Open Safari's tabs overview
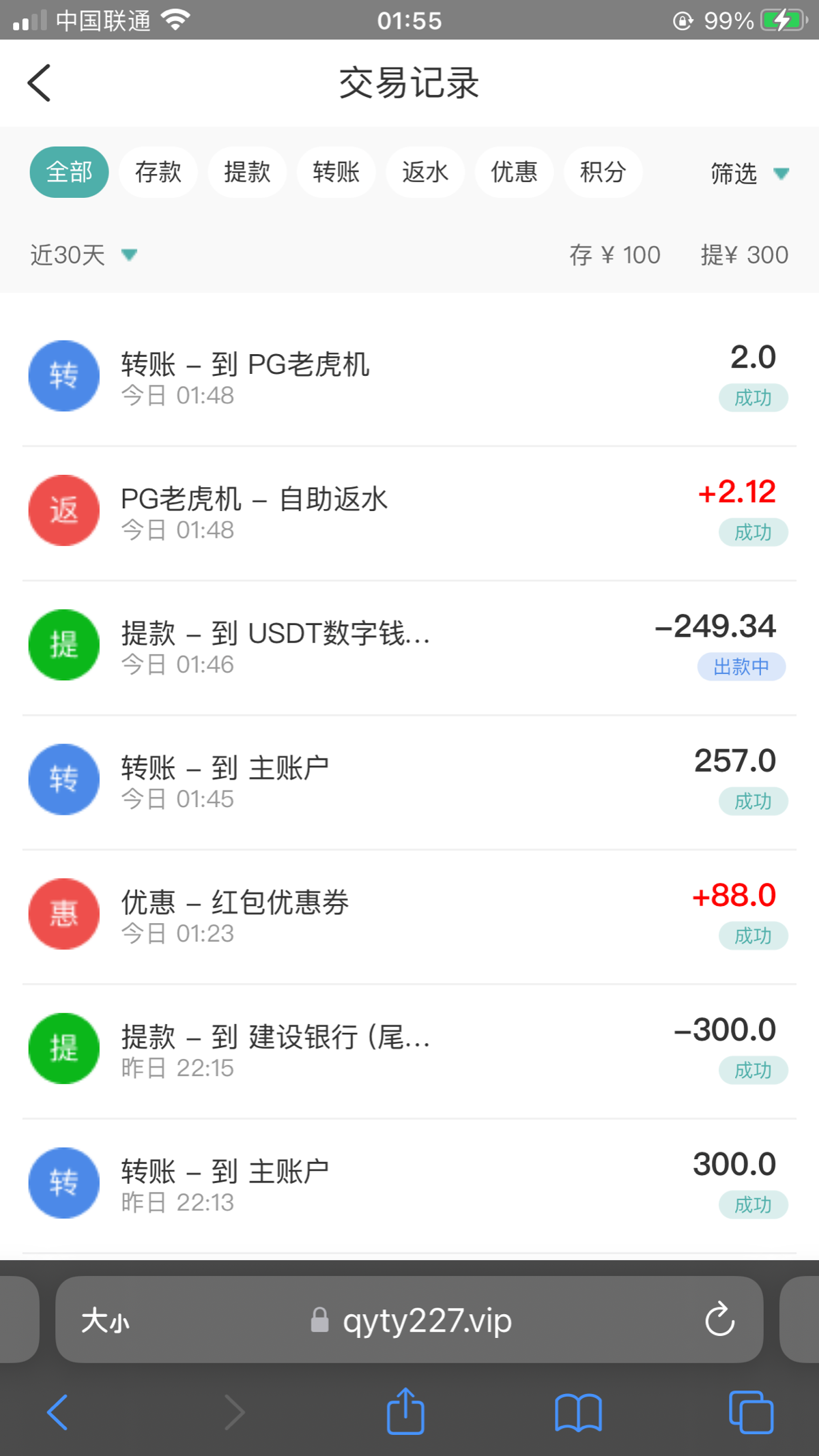 pyautogui.click(x=751, y=1412)
